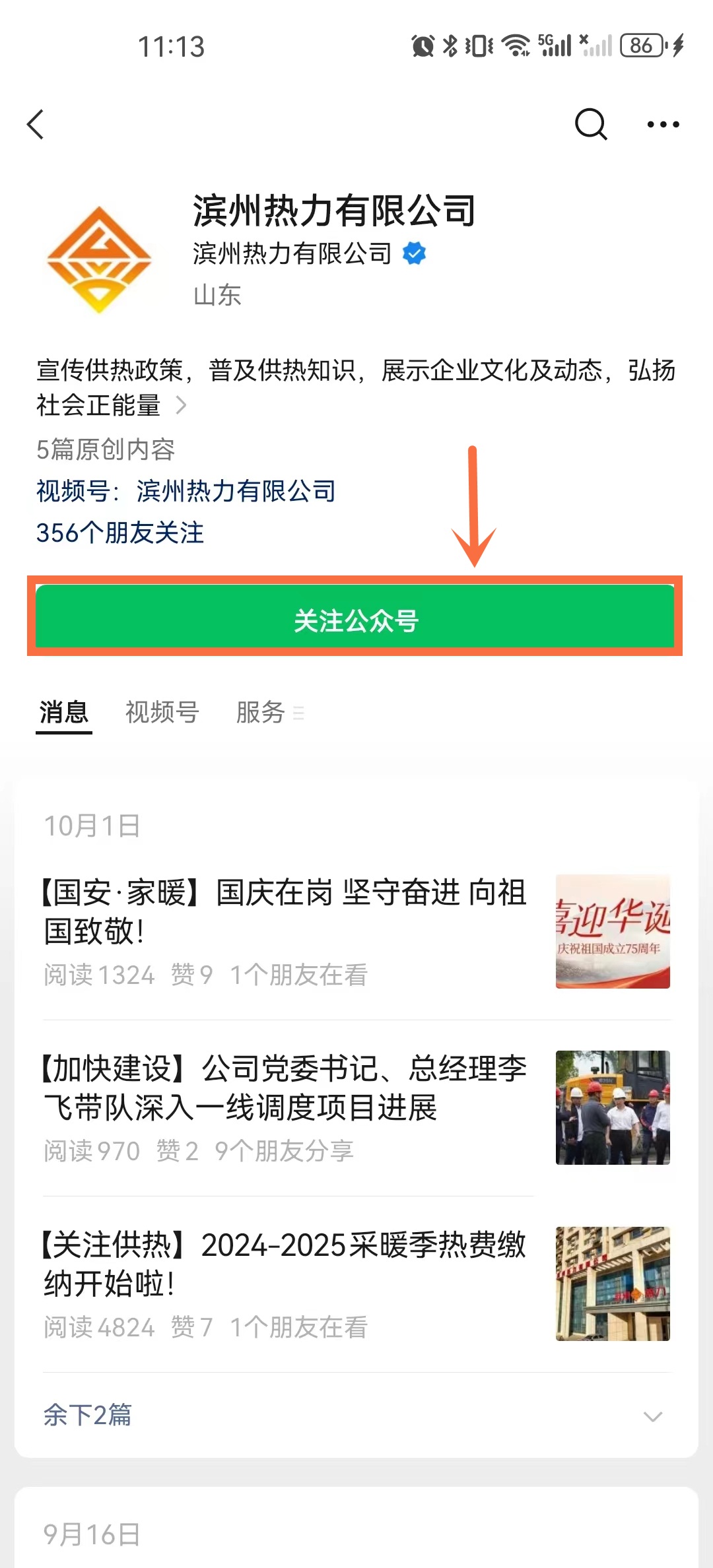Screen dimensions: 713x1568
Task: Open the three-dot overflow menu
Action: 663,124
